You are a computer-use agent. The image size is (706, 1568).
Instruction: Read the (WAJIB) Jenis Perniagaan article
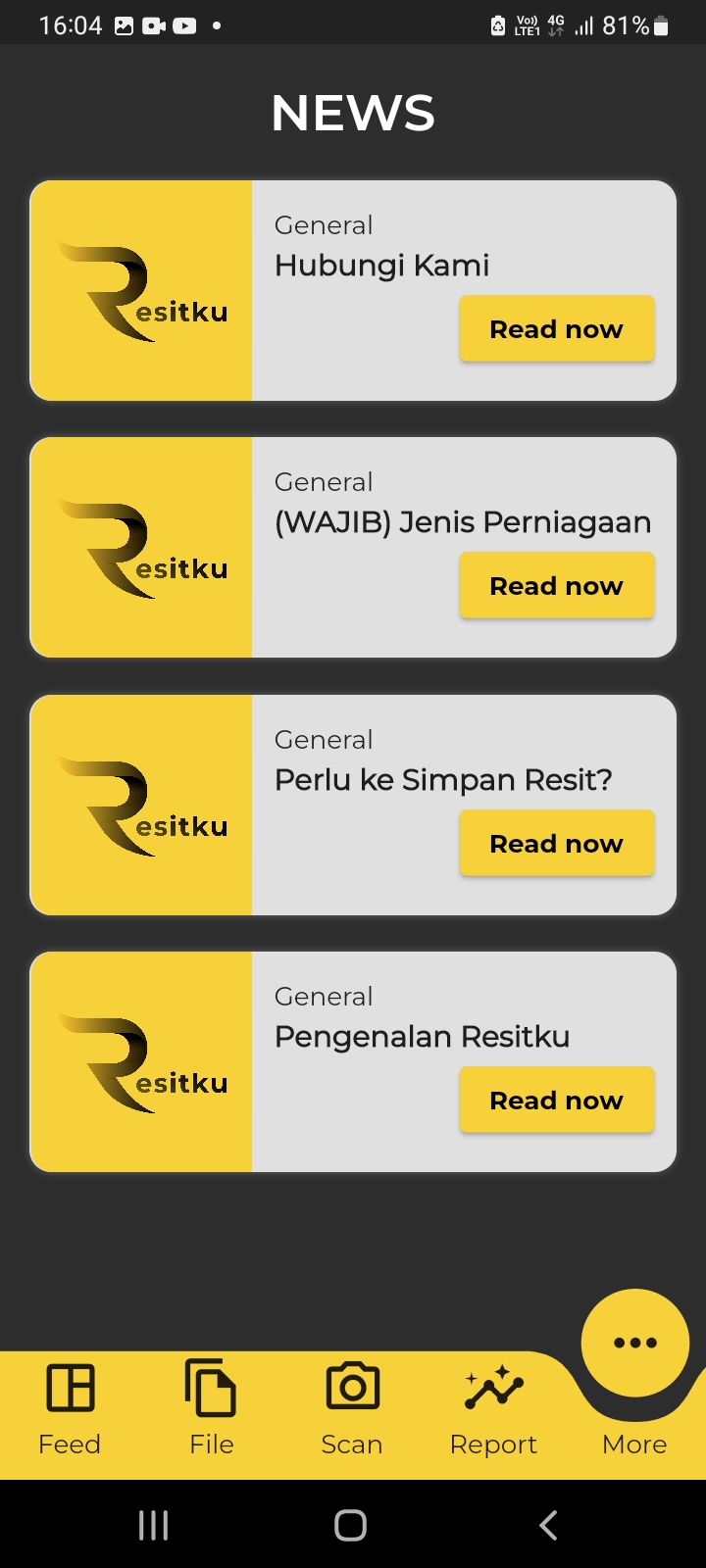(556, 586)
